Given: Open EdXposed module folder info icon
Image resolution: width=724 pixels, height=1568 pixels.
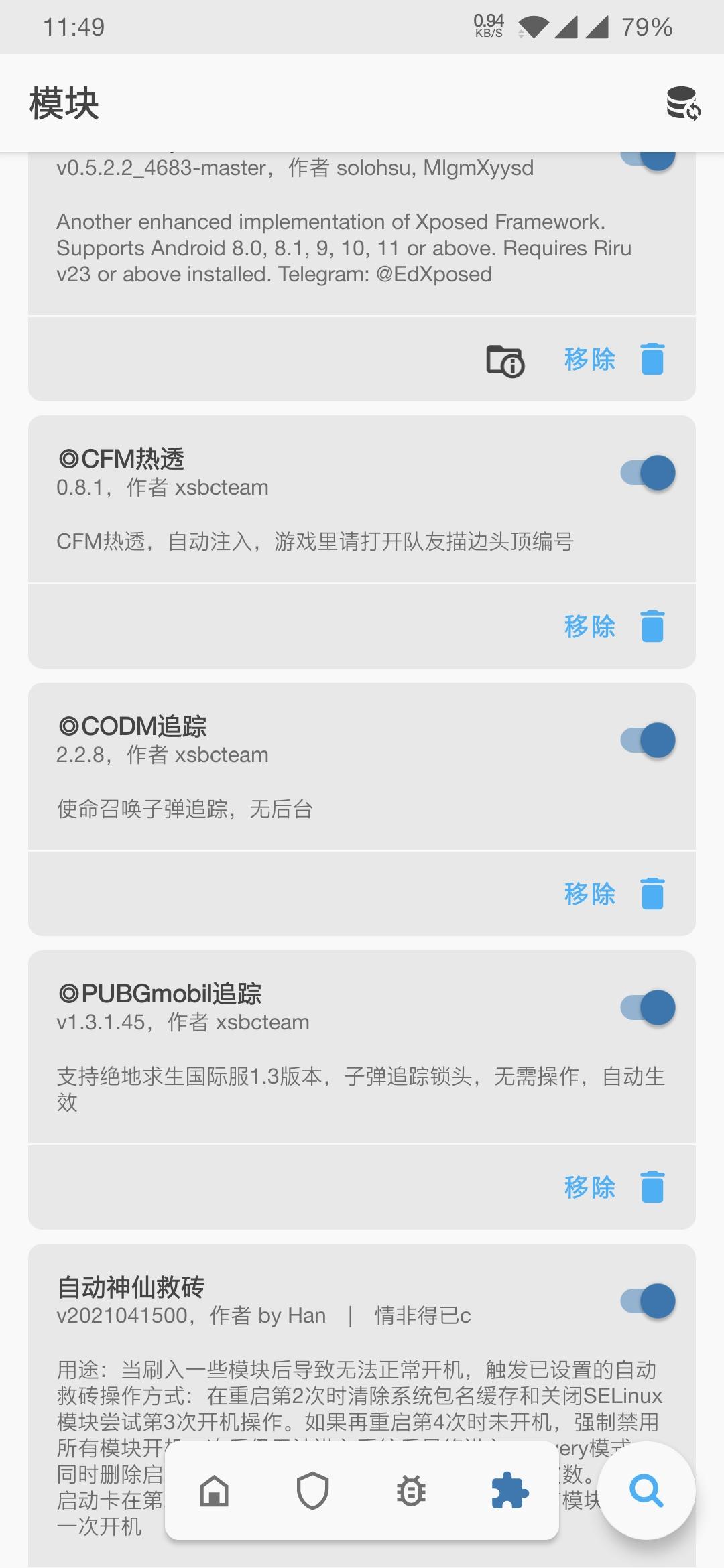Looking at the screenshot, I should (505, 361).
